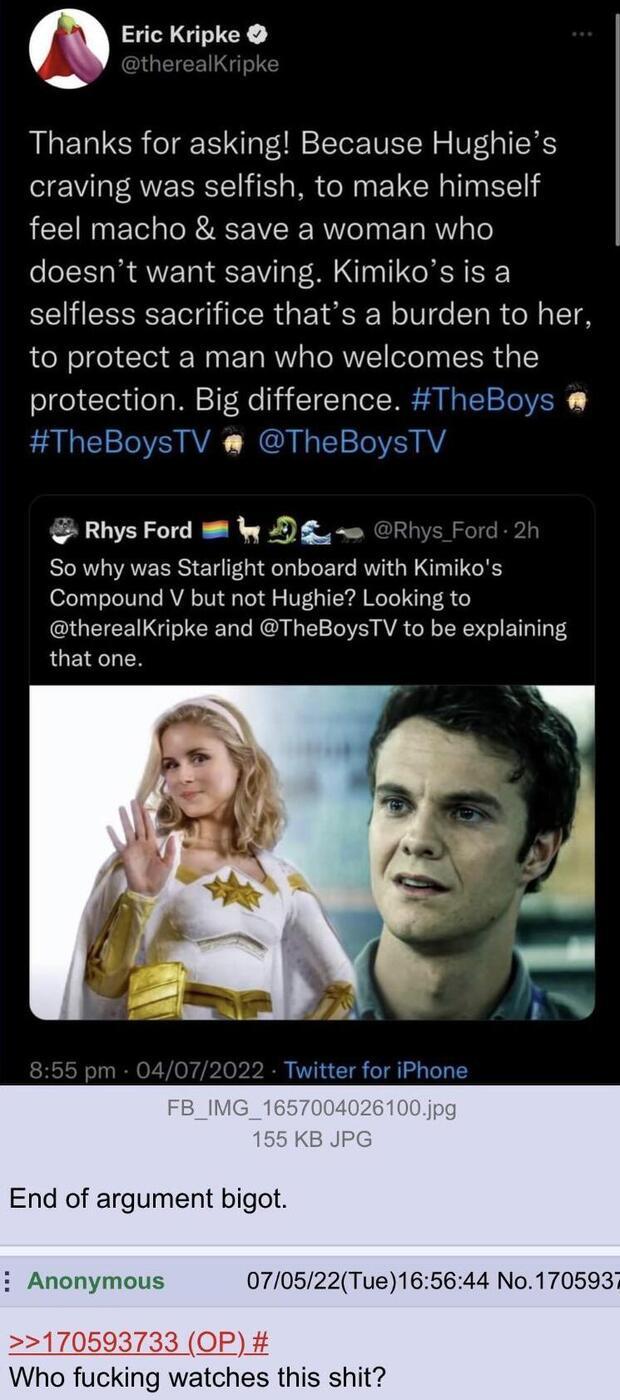Viewport: 620px width, 1400px height.
Task: Tap the posted tweet screenshot image
Action: point(310,540)
